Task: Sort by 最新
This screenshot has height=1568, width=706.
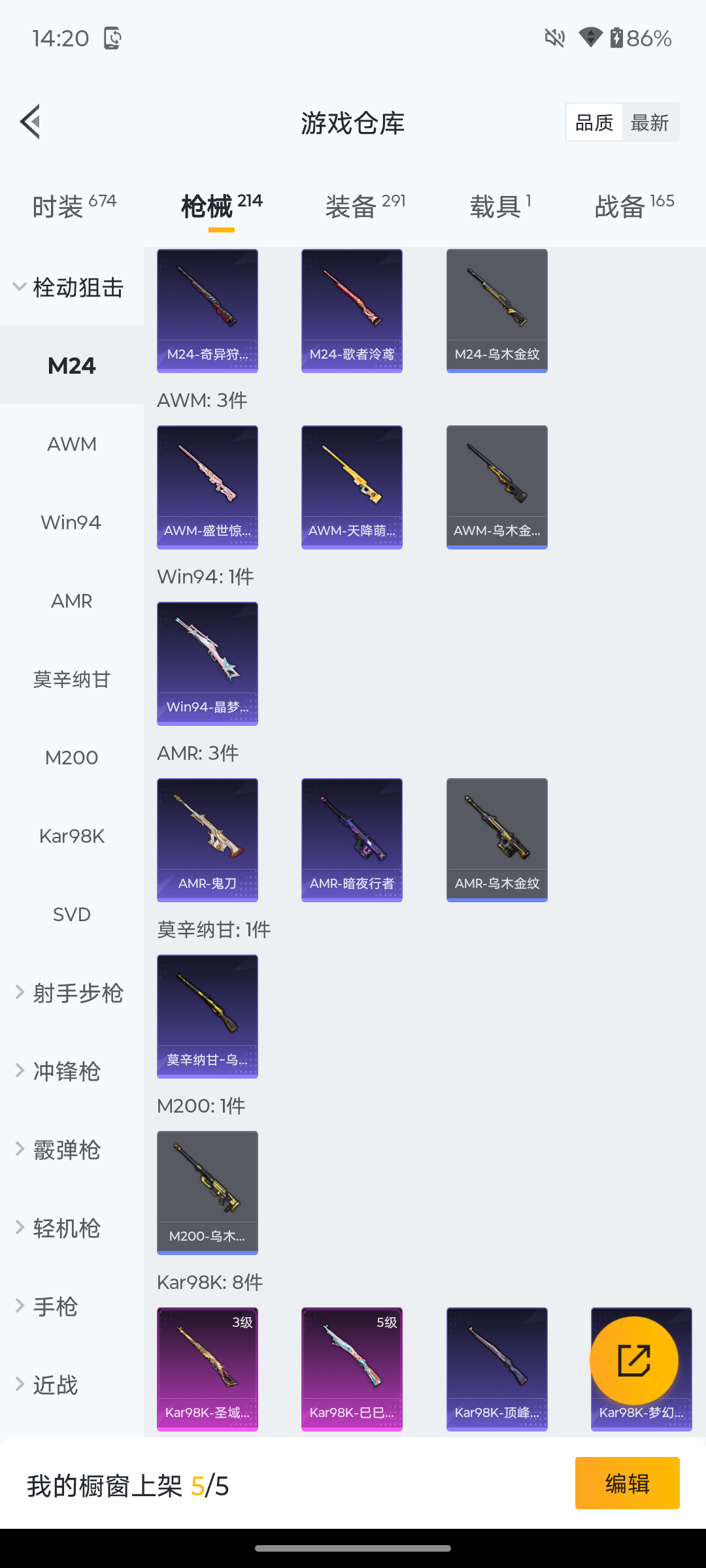Action: (x=650, y=122)
